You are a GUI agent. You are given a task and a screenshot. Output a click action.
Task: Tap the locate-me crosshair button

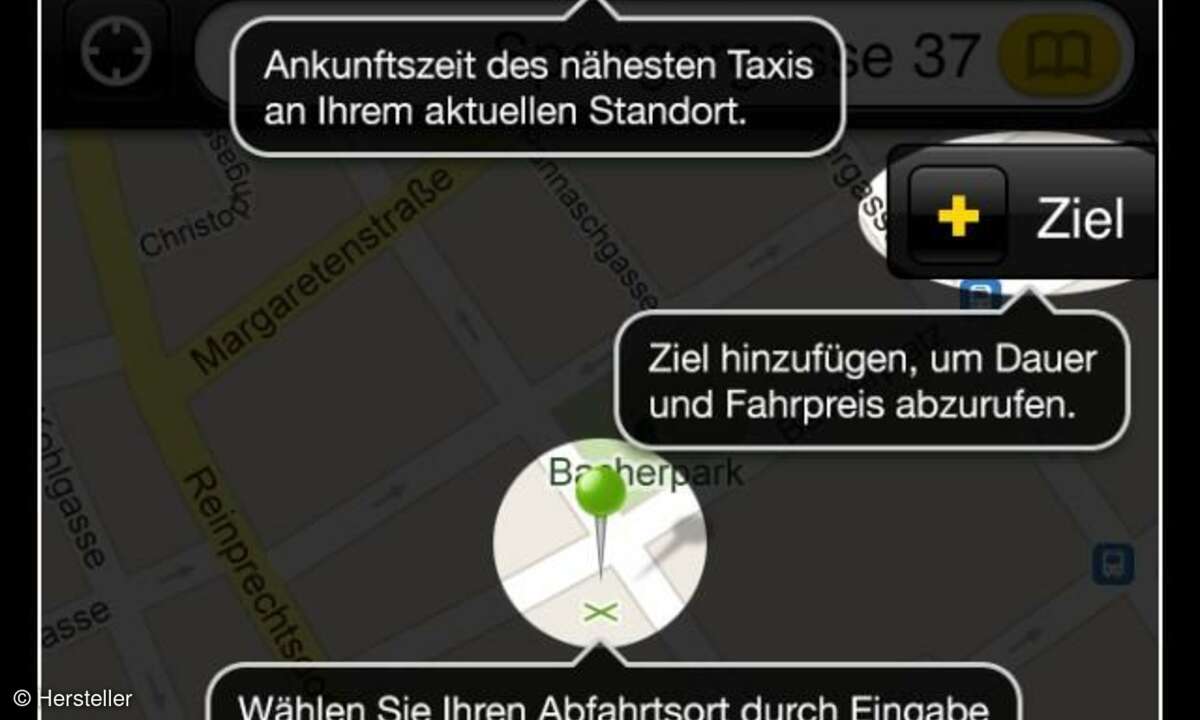pyautogui.click(x=116, y=50)
